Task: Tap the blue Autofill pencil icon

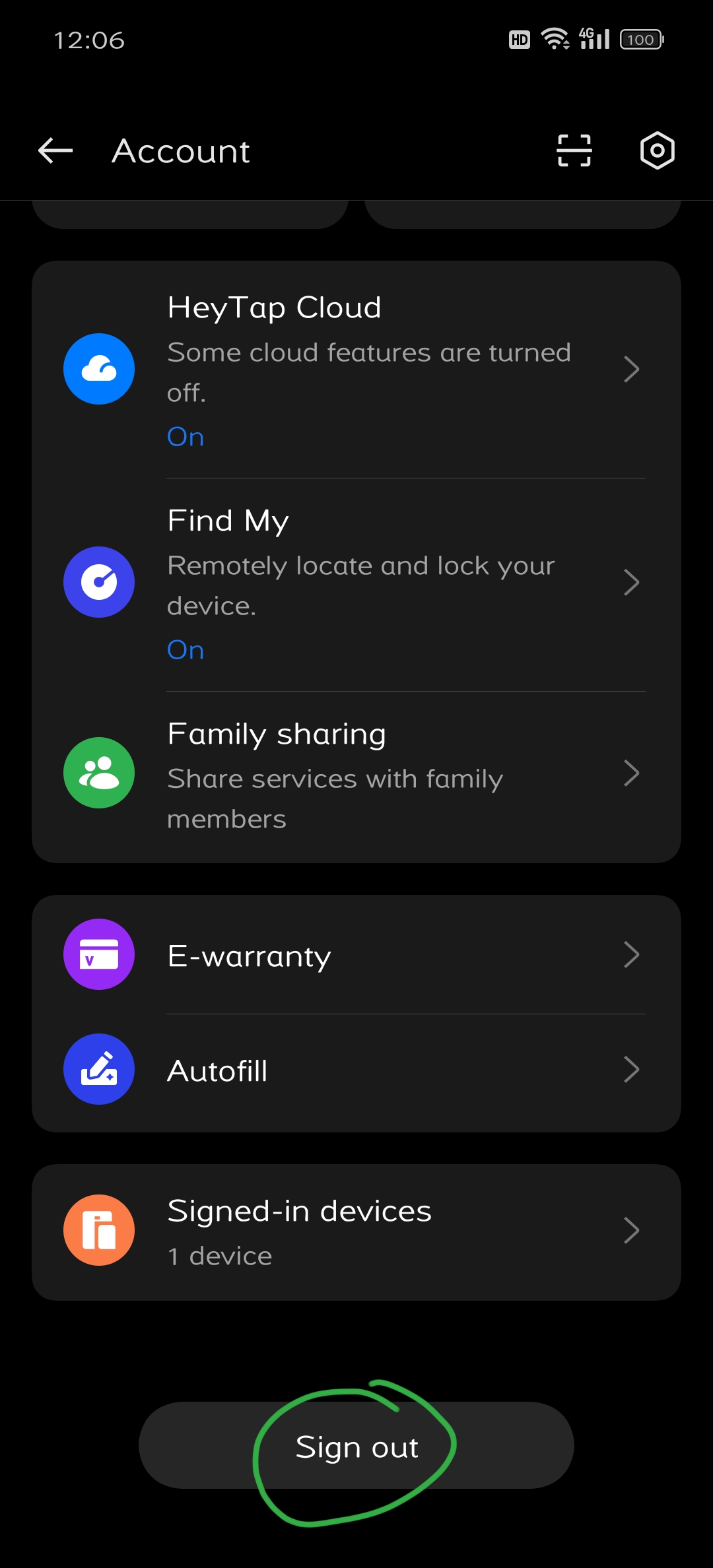Action: [98, 1069]
